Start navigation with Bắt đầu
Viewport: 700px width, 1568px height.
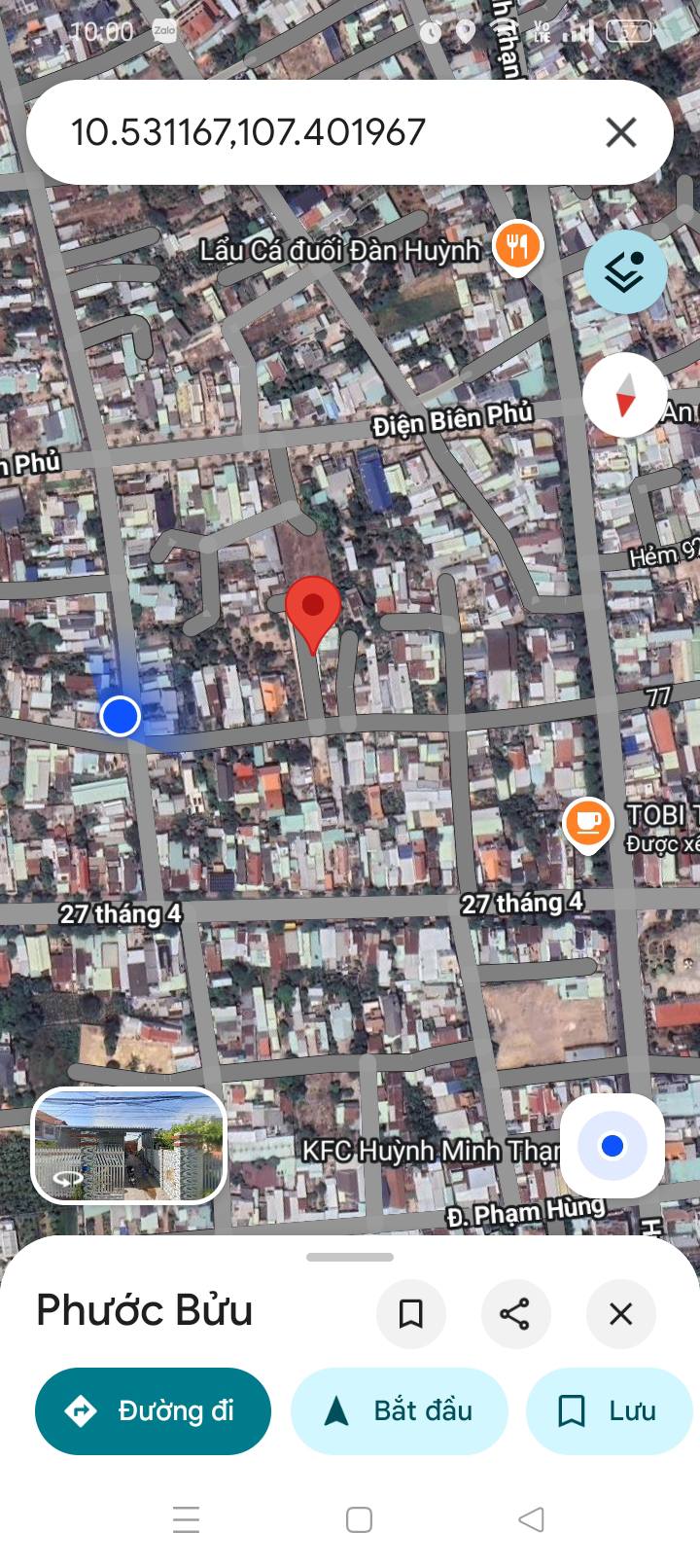[400, 1410]
